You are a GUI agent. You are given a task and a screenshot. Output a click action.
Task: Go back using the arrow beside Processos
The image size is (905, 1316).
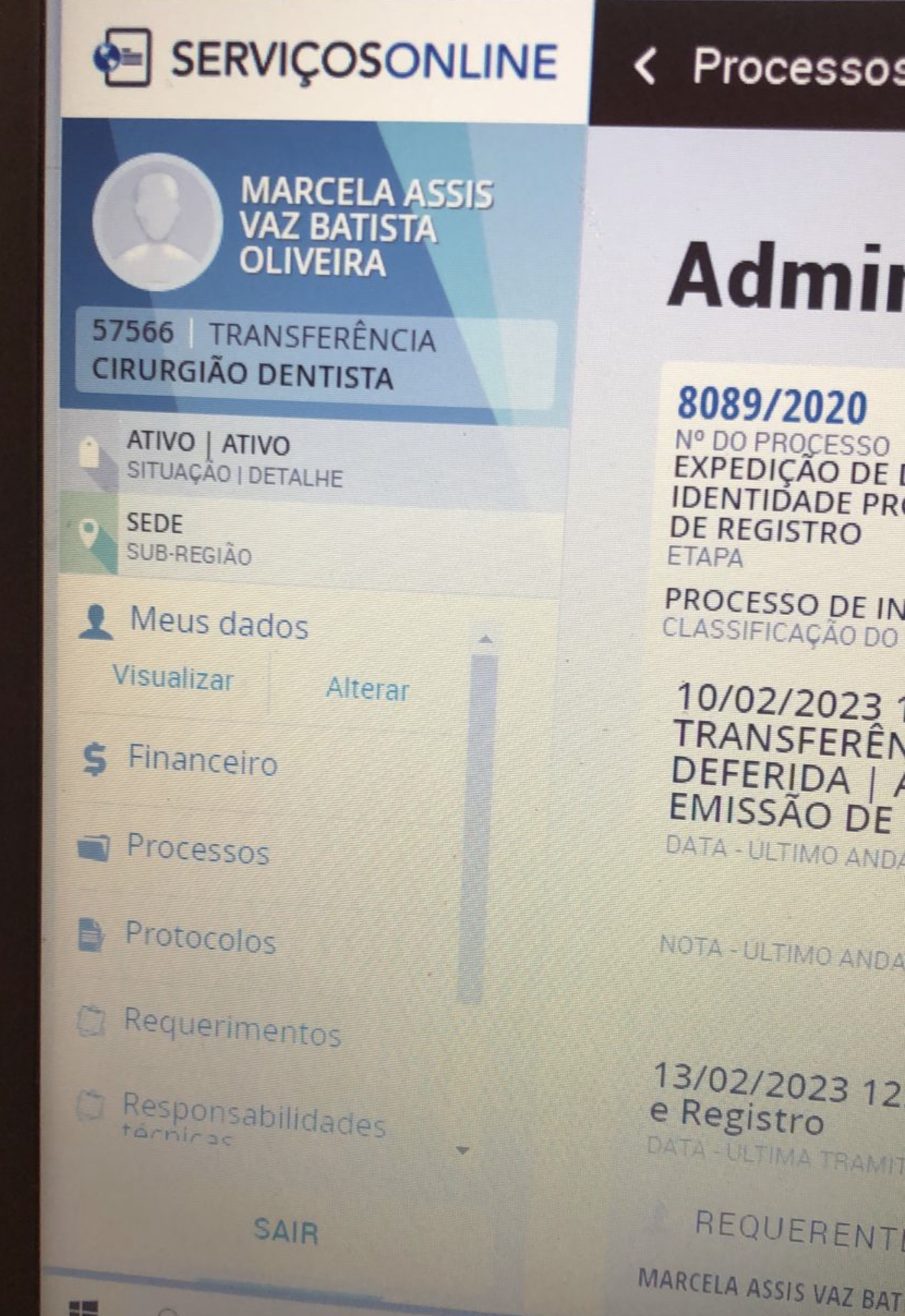click(646, 66)
